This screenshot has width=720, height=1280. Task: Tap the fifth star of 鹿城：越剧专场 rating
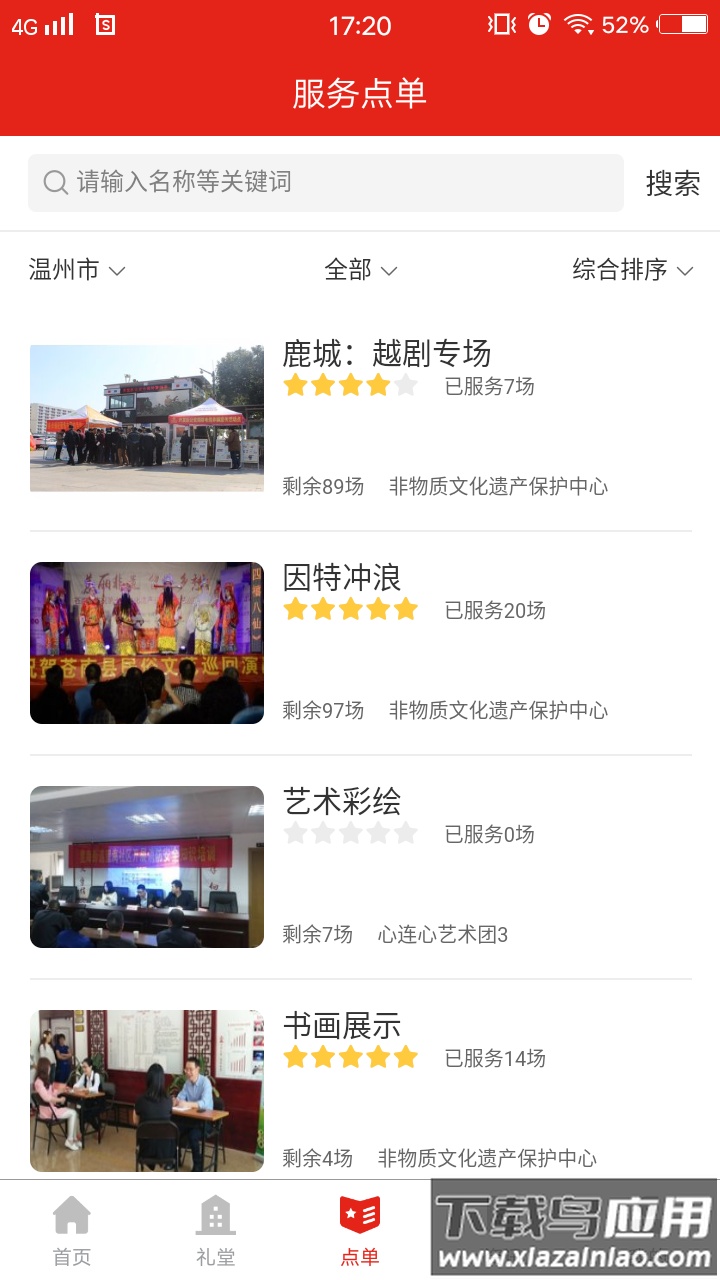coord(406,384)
